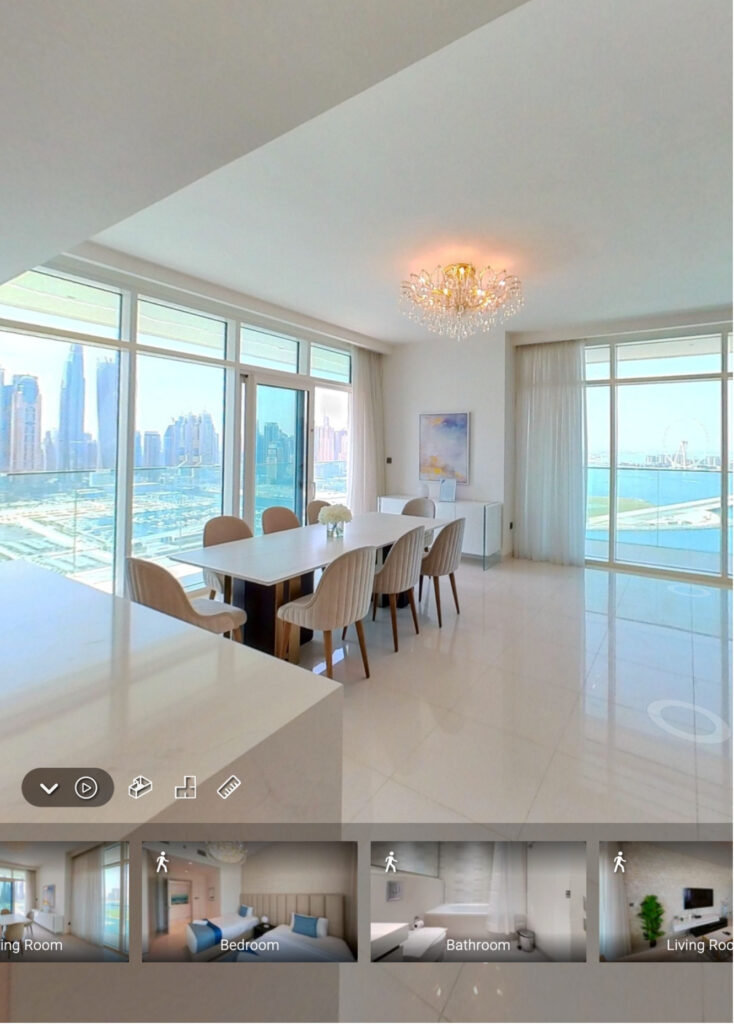Open the highlight thumbnail showing the dining table
The height and width of the screenshot is (1024, 734).
click(x=63, y=901)
